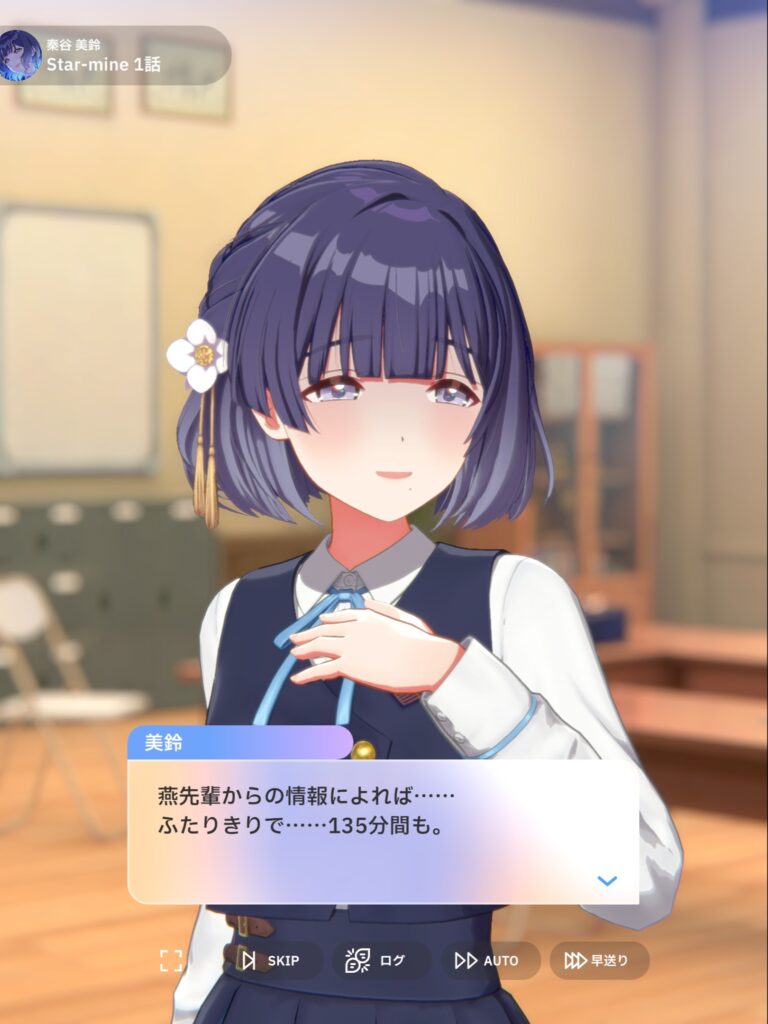This screenshot has width=768, height=1024.
Task: Enable AUTO playback mode
Action: (x=489, y=961)
